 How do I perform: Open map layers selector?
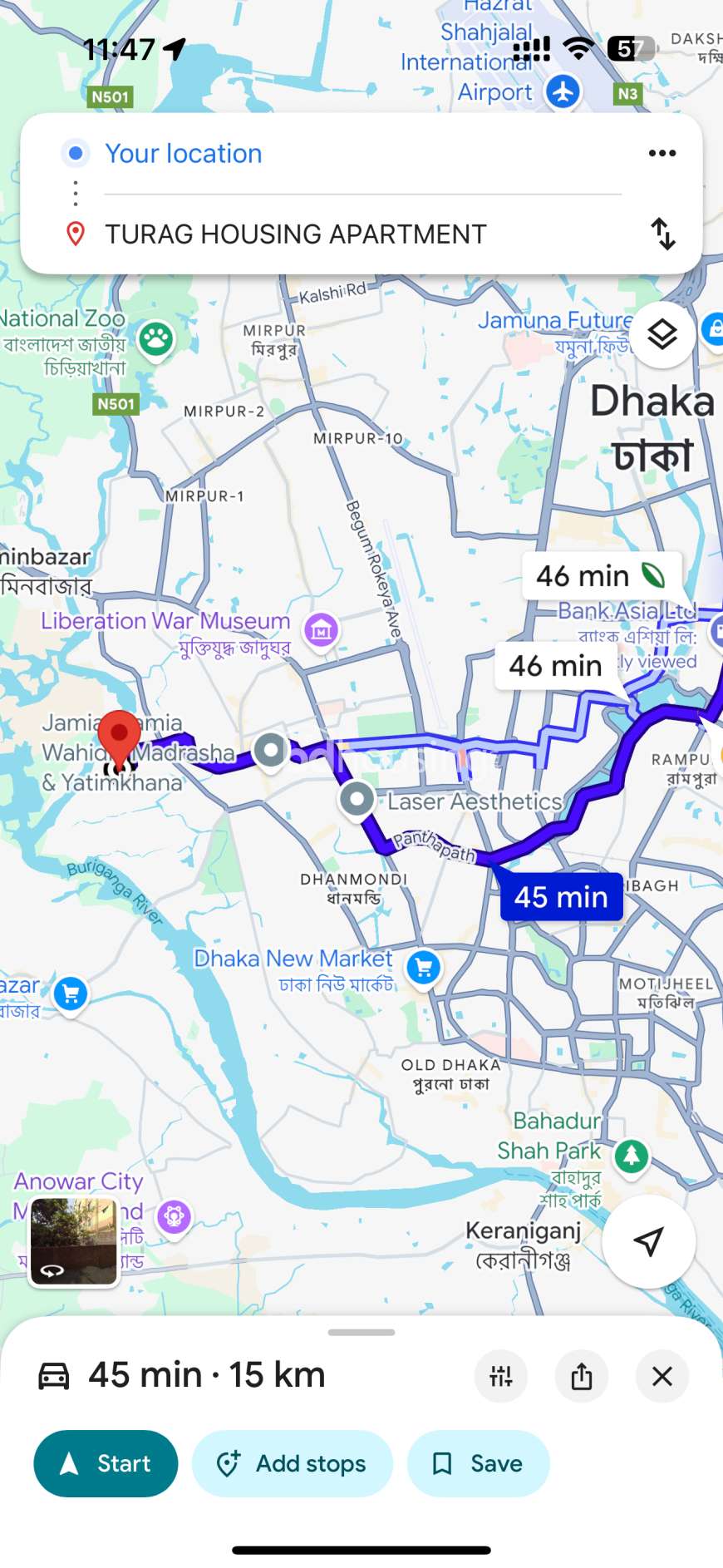pos(662,334)
